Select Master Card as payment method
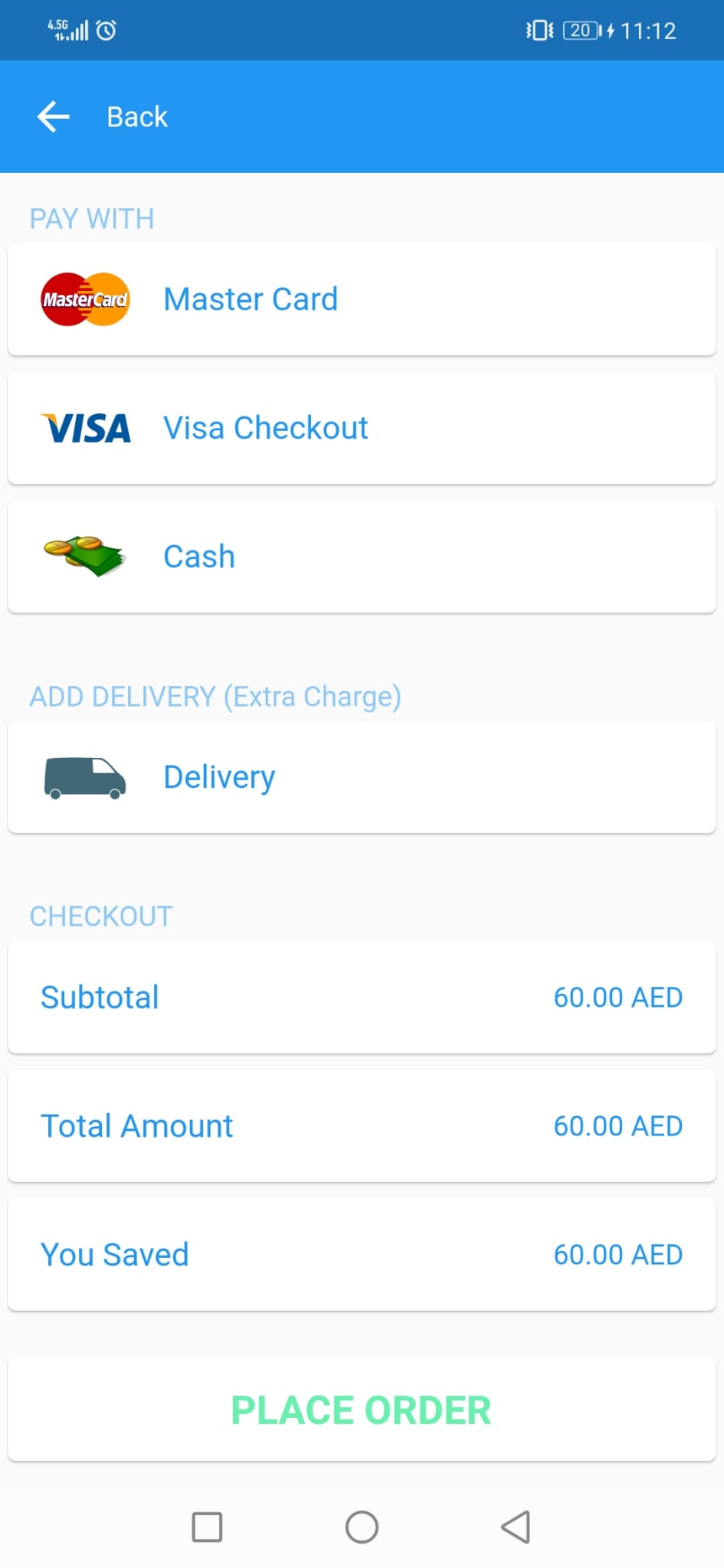The height and width of the screenshot is (1568, 724). click(x=362, y=299)
